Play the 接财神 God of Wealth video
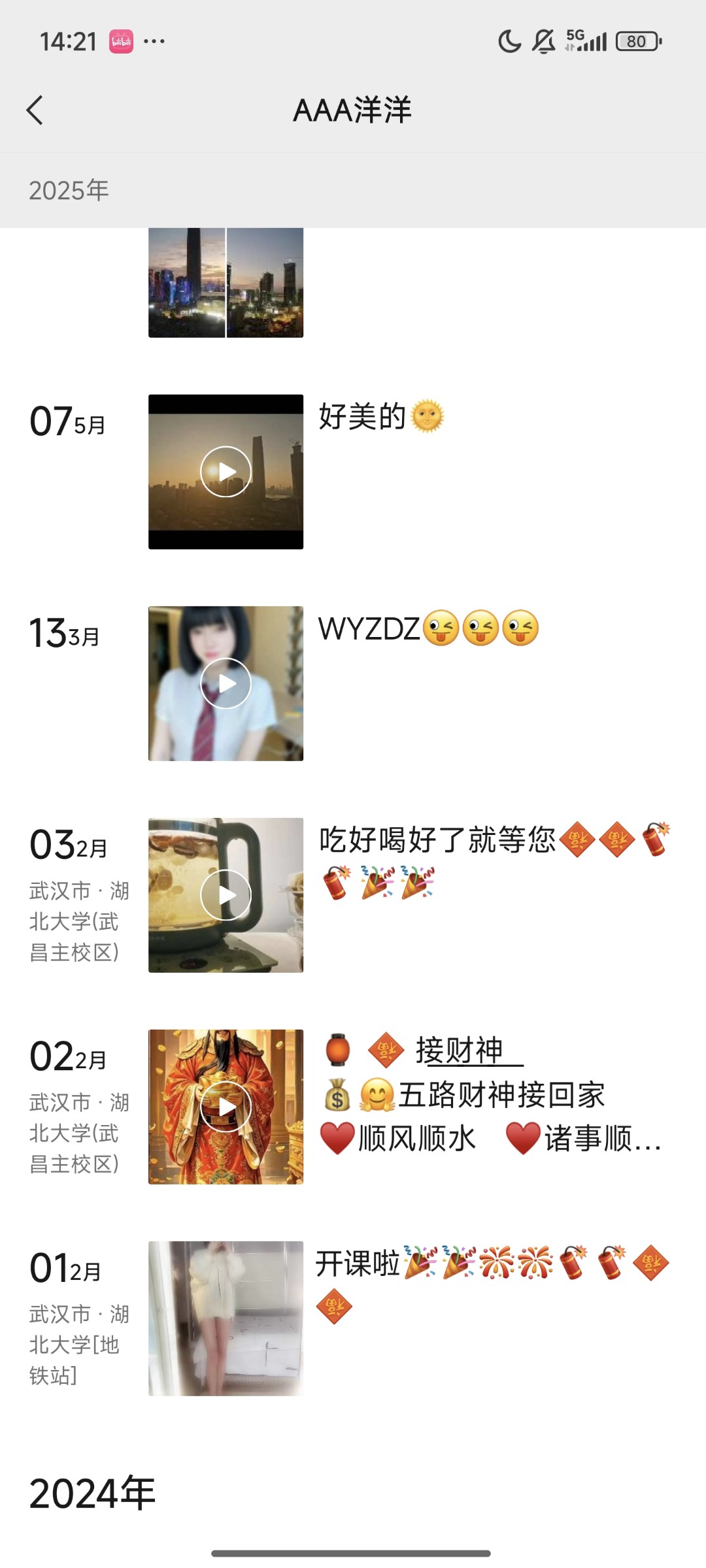Image resolution: width=706 pixels, height=1568 pixels. coord(226,1107)
